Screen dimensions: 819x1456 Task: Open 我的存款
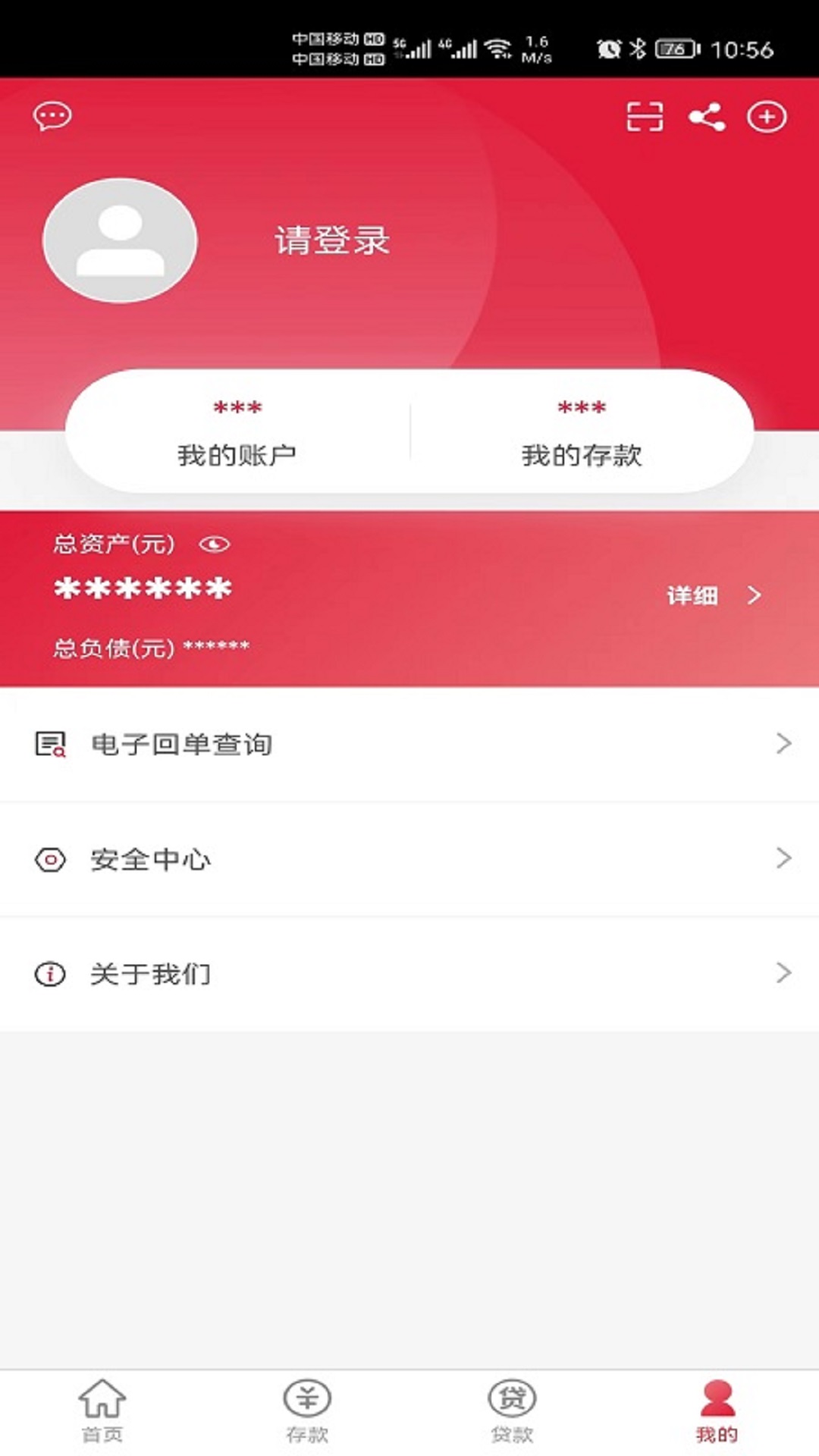582,432
